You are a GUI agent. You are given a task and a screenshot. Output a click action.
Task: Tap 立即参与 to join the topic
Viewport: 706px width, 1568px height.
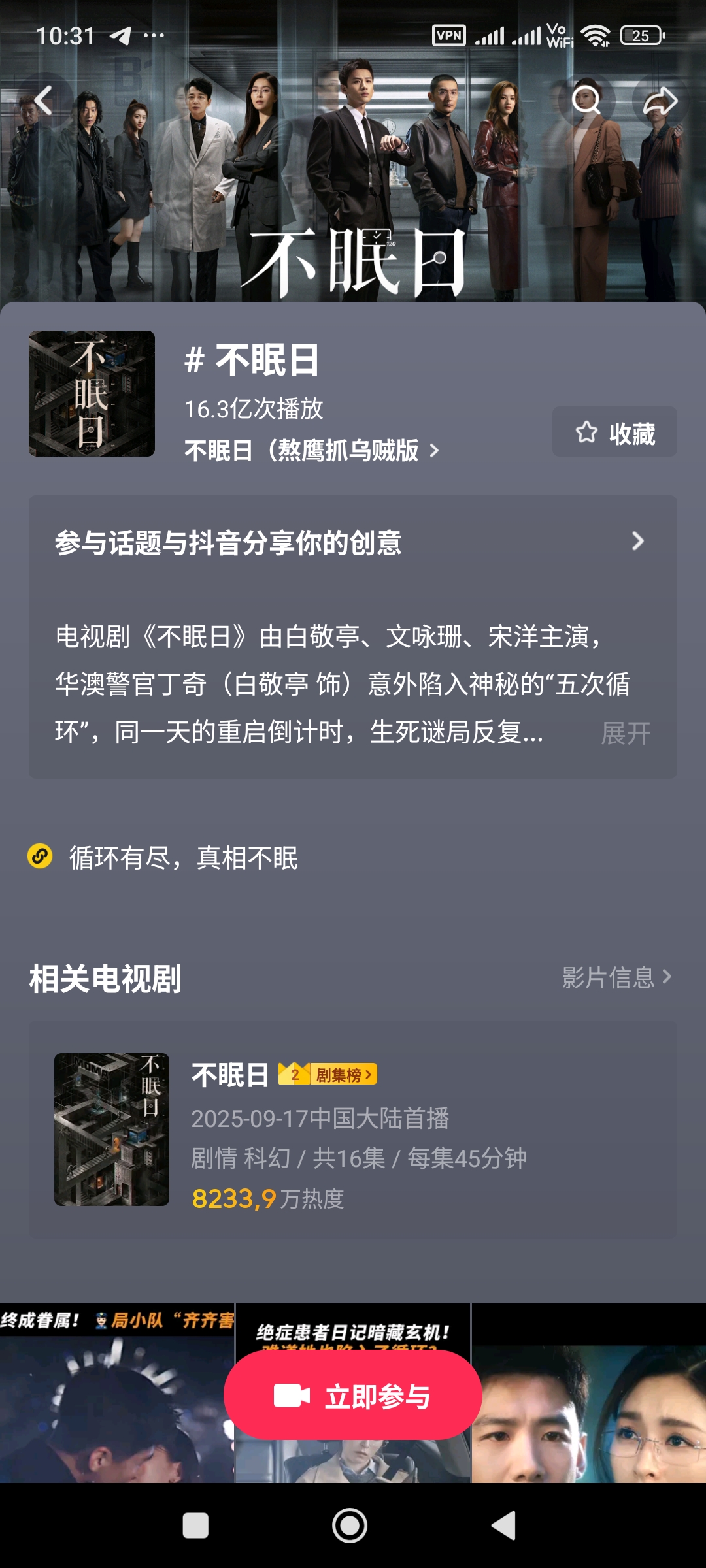pos(353,1396)
